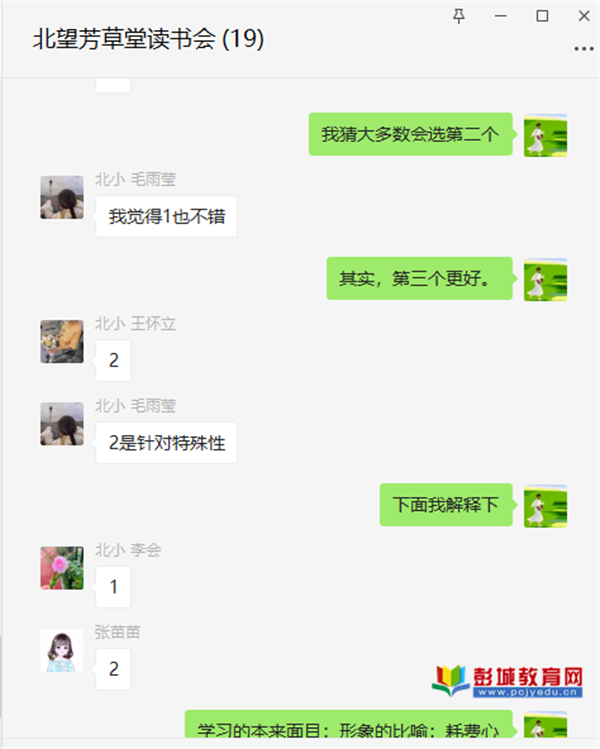Pin this chat window on top
This screenshot has height=749, width=600.
[x=459, y=15]
